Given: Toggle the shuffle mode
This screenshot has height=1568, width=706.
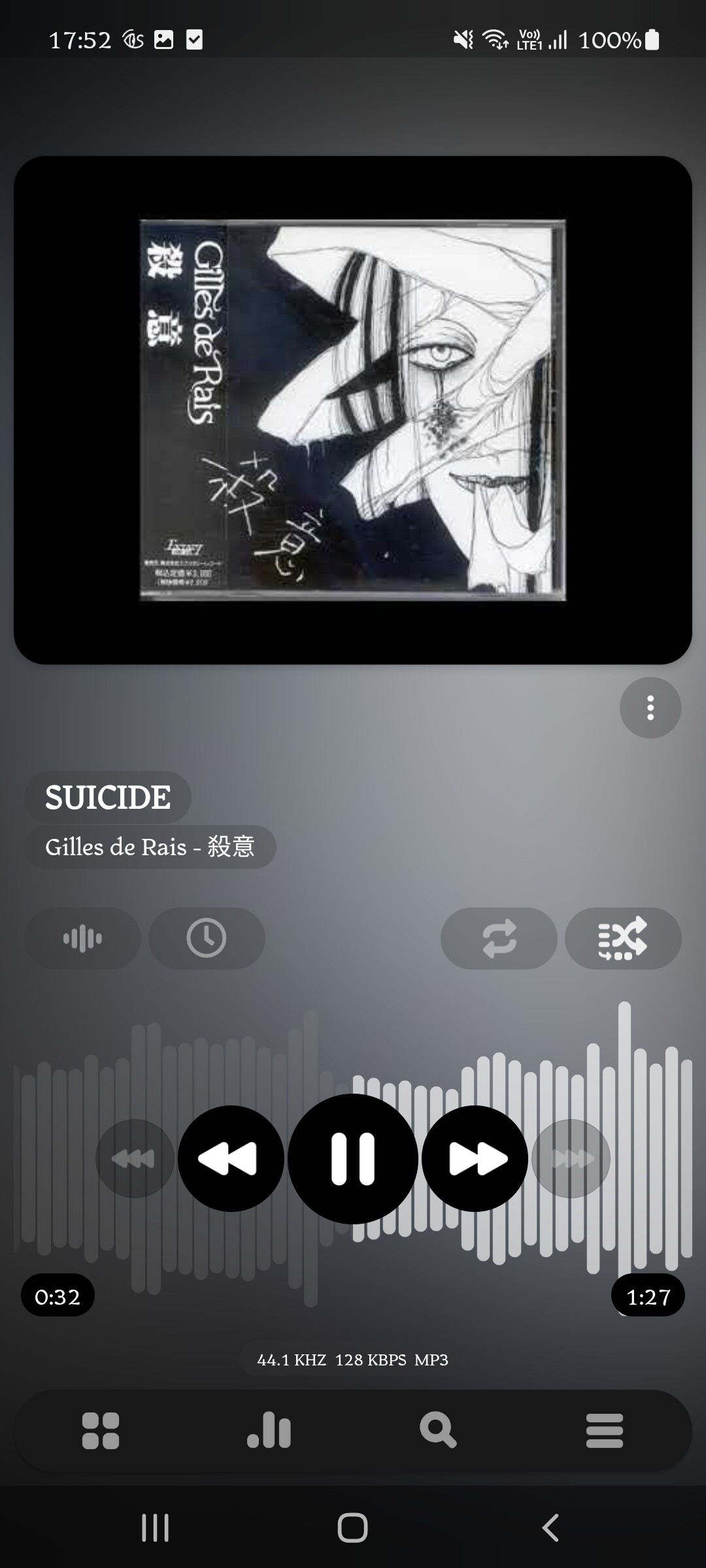Looking at the screenshot, I should 623,938.
